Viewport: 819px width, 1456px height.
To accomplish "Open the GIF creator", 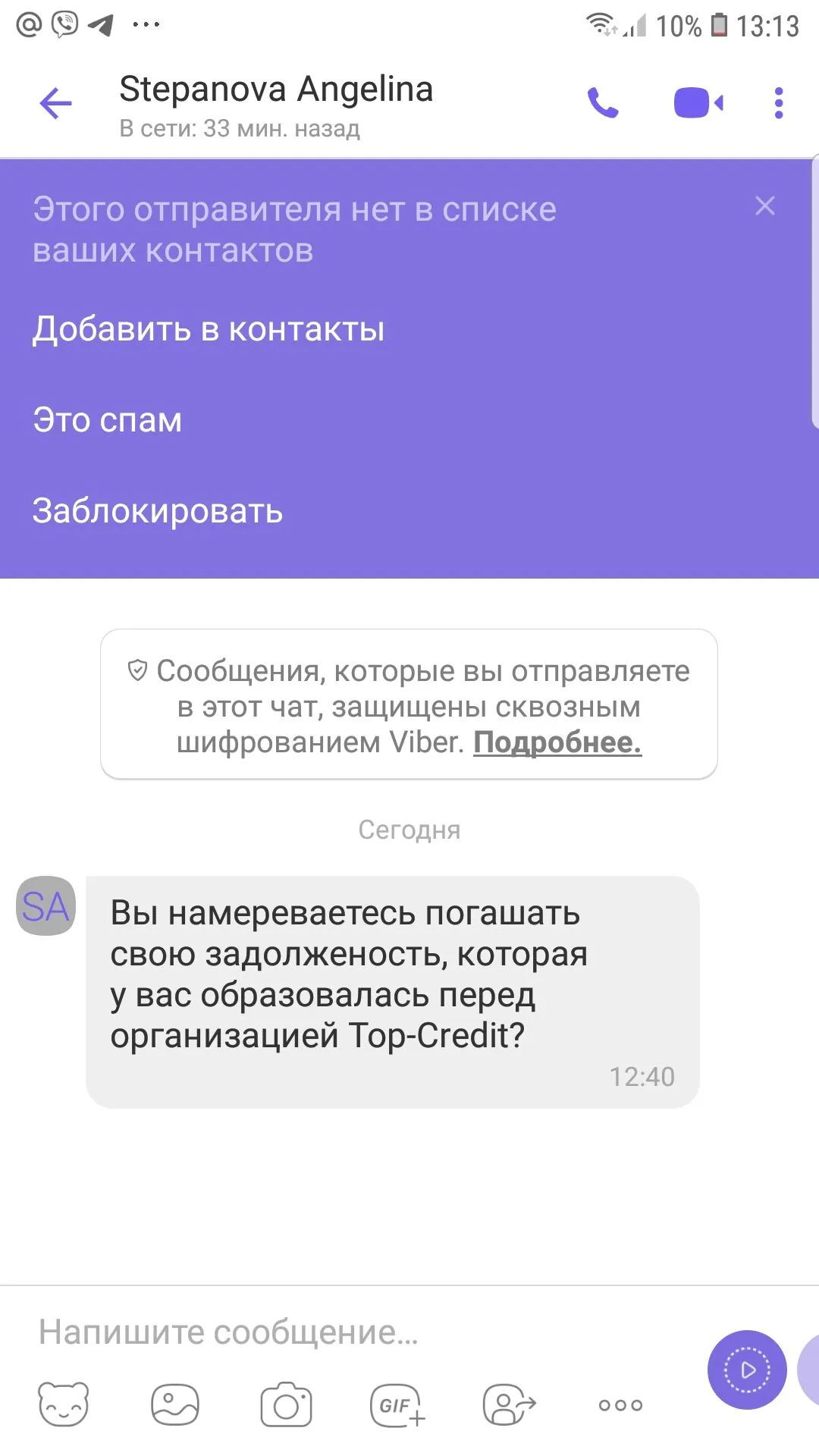I will [x=397, y=1405].
